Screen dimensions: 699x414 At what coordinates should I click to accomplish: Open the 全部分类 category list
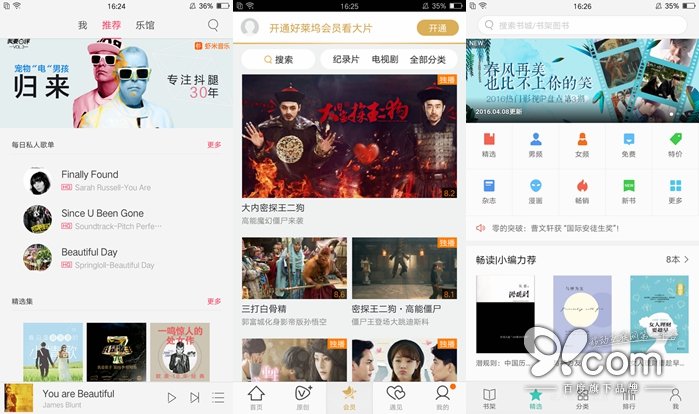click(x=433, y=60)
